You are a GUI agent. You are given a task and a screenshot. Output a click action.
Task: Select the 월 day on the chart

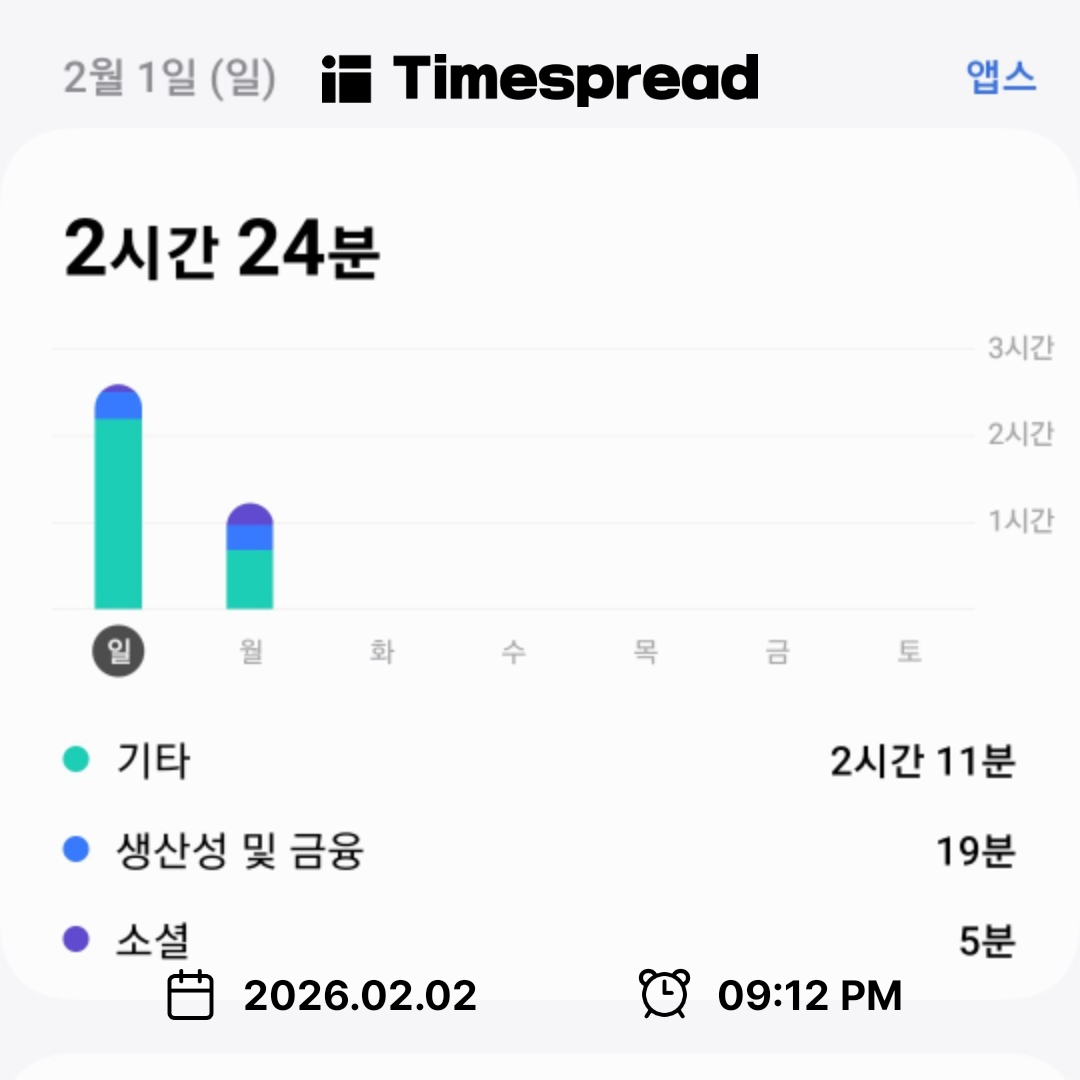[250, 652]
